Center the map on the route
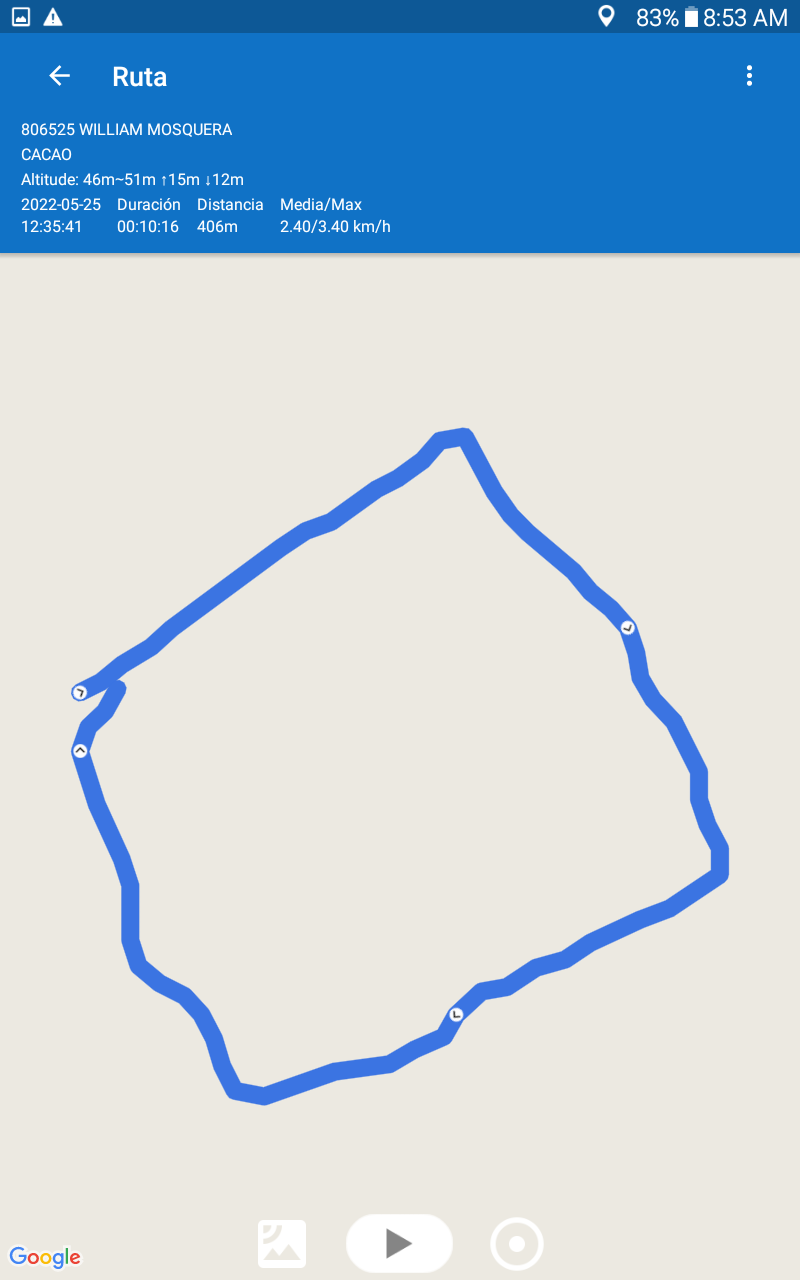The image size is (800, 1280). [x=517, y=1244]
